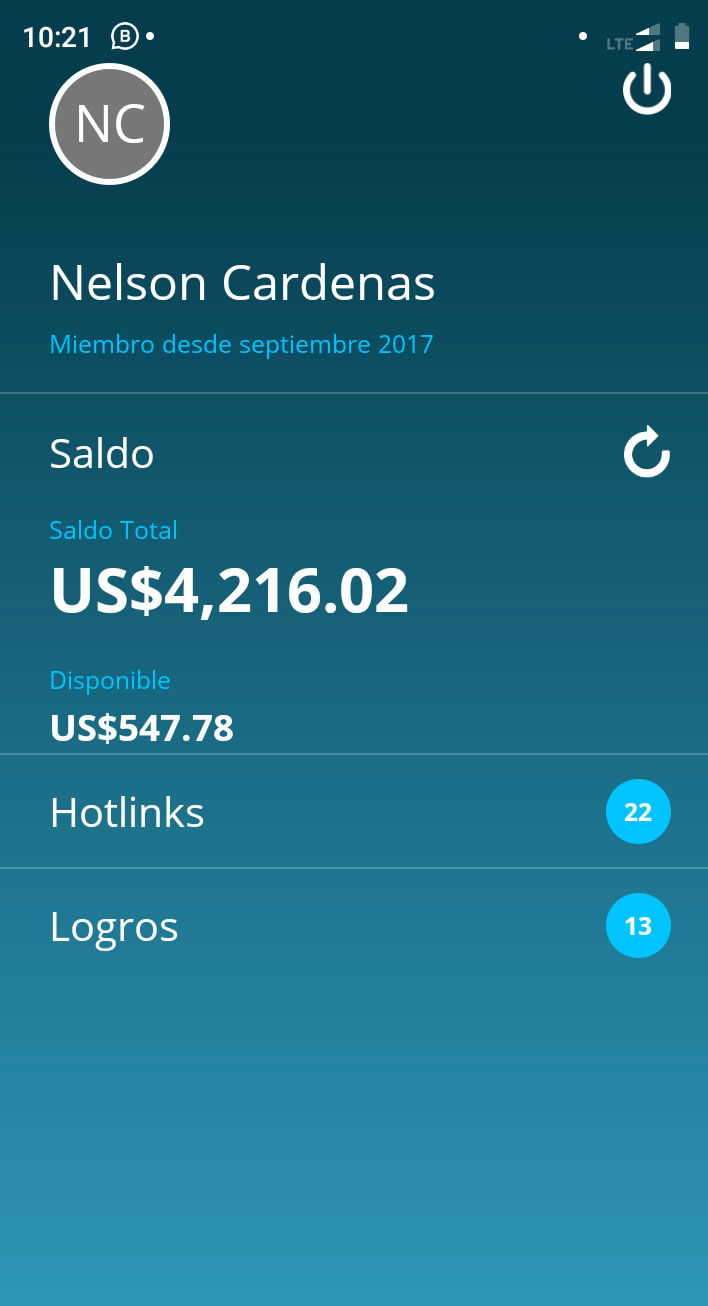This screenshot has width=708, height=1306.
Task: Tap the NC profile avatar
Action: [x=109, y=124]
